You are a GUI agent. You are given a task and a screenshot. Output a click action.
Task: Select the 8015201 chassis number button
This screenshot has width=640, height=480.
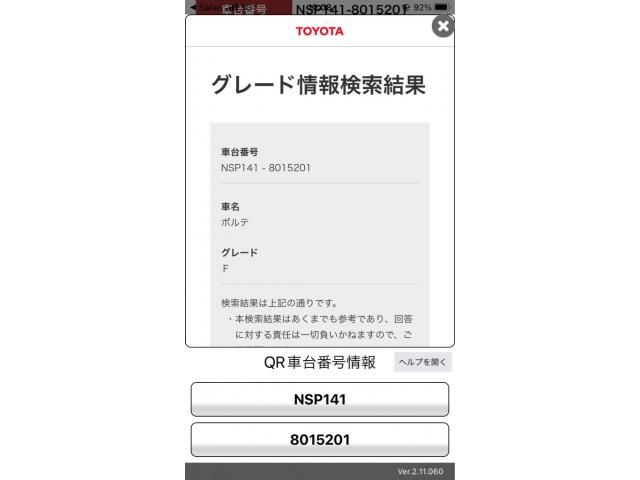click(x=320, y=439)
